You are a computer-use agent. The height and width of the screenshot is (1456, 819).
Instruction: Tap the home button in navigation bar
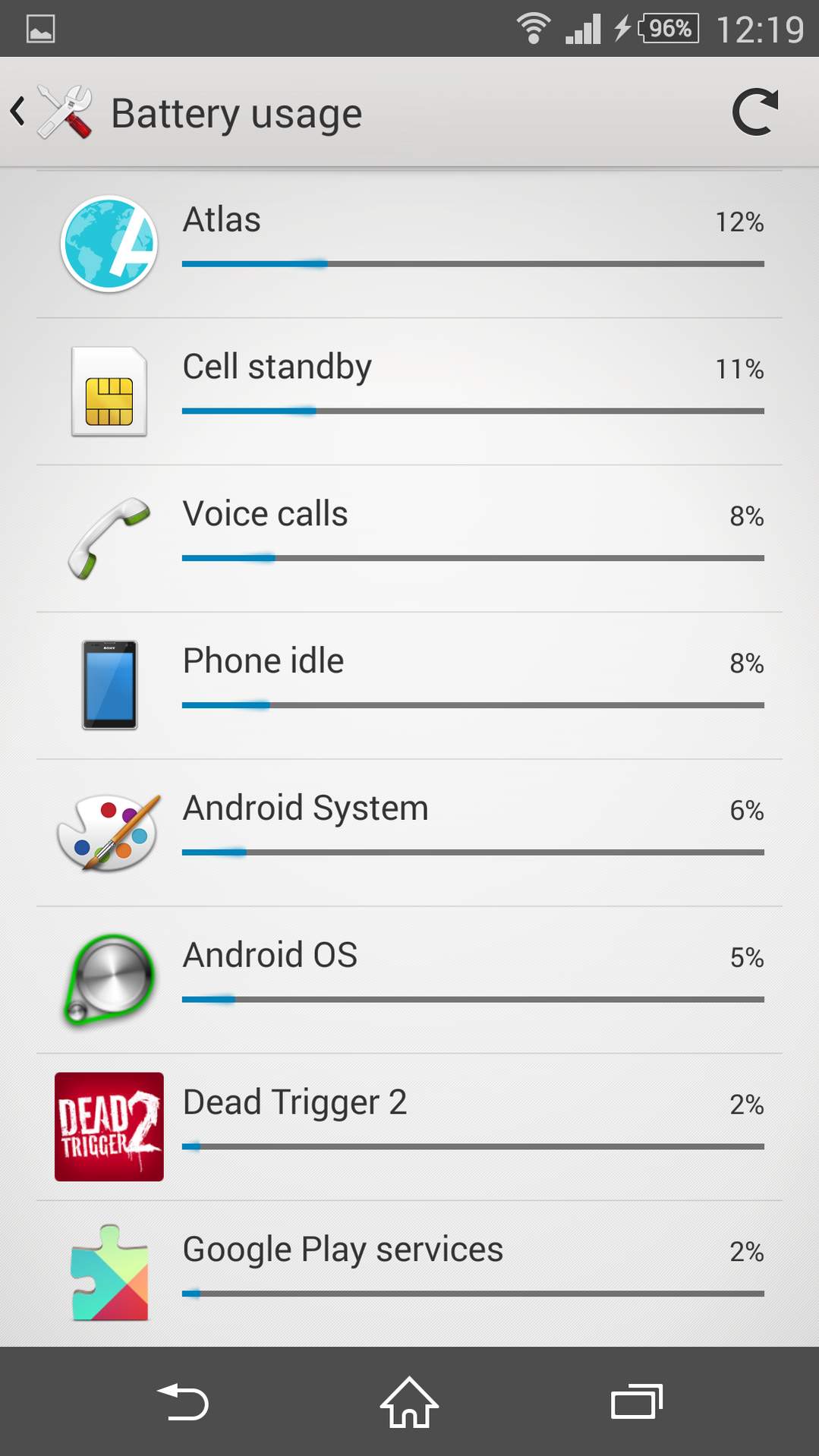[x=409, y=1402]
